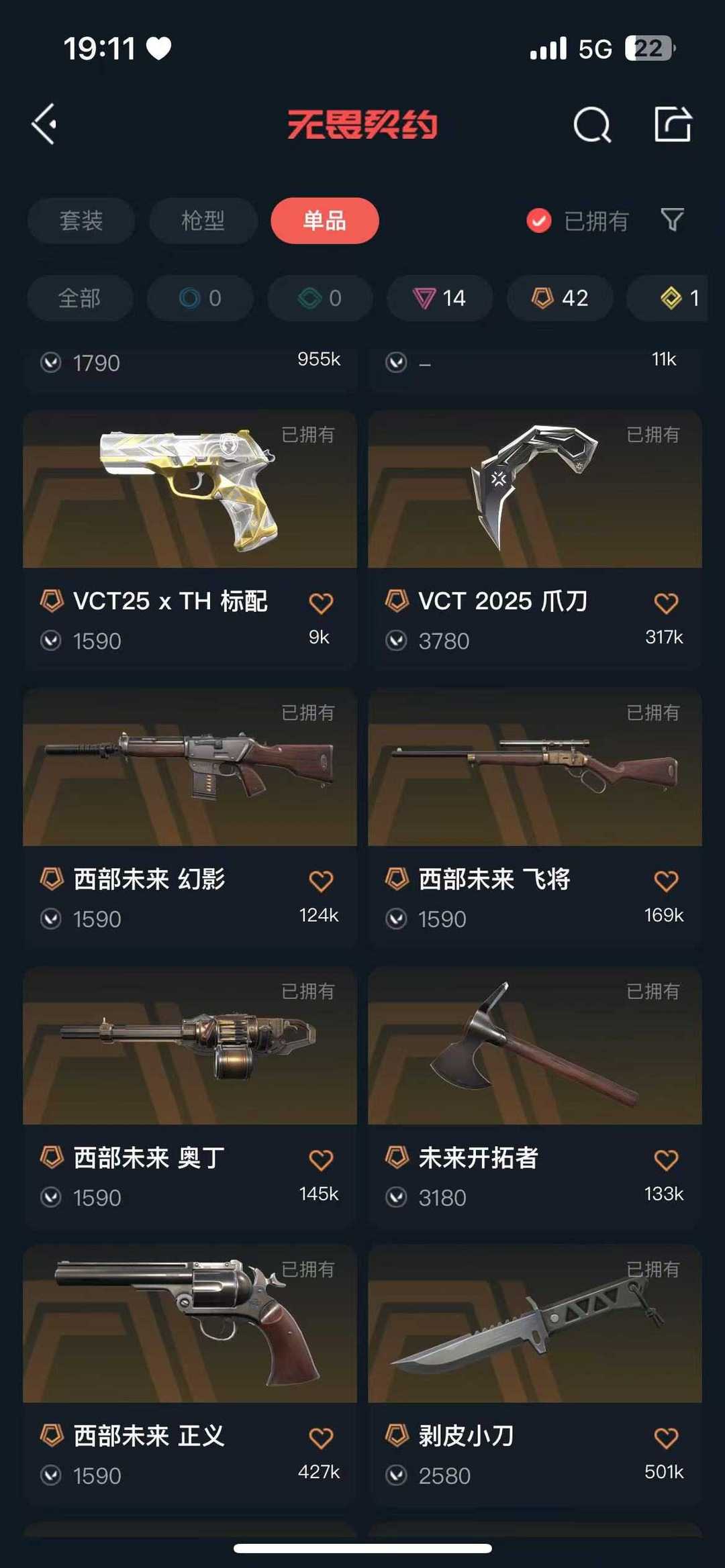The width and height of the screenshot is (725, 1568).
Task: Open the 西部未来 飞将 skin card
Action: (535, 818)
